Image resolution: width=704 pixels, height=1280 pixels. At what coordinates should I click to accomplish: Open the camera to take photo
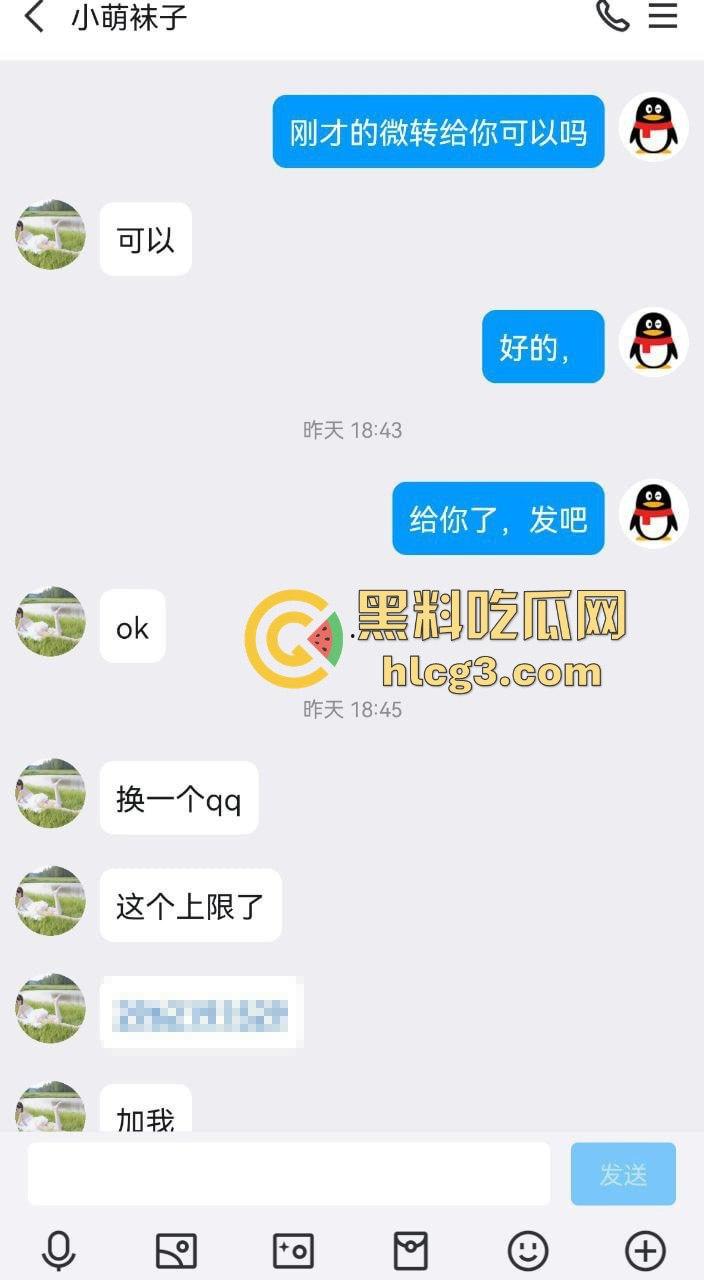pos(293,1250)
